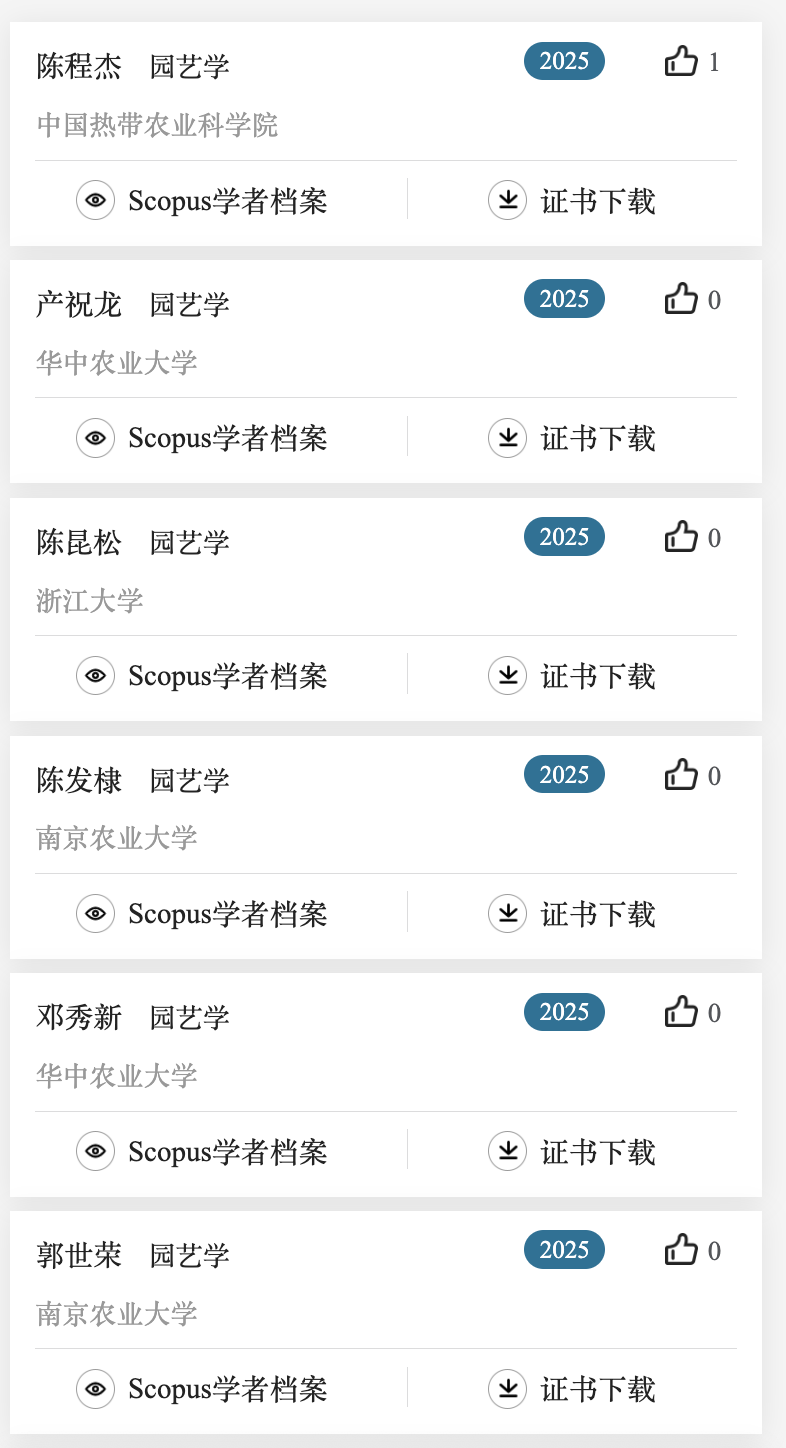View Scopus学者档案 of 产祝龙
The width and height of the screenshot is (786, 1448).
203,438
